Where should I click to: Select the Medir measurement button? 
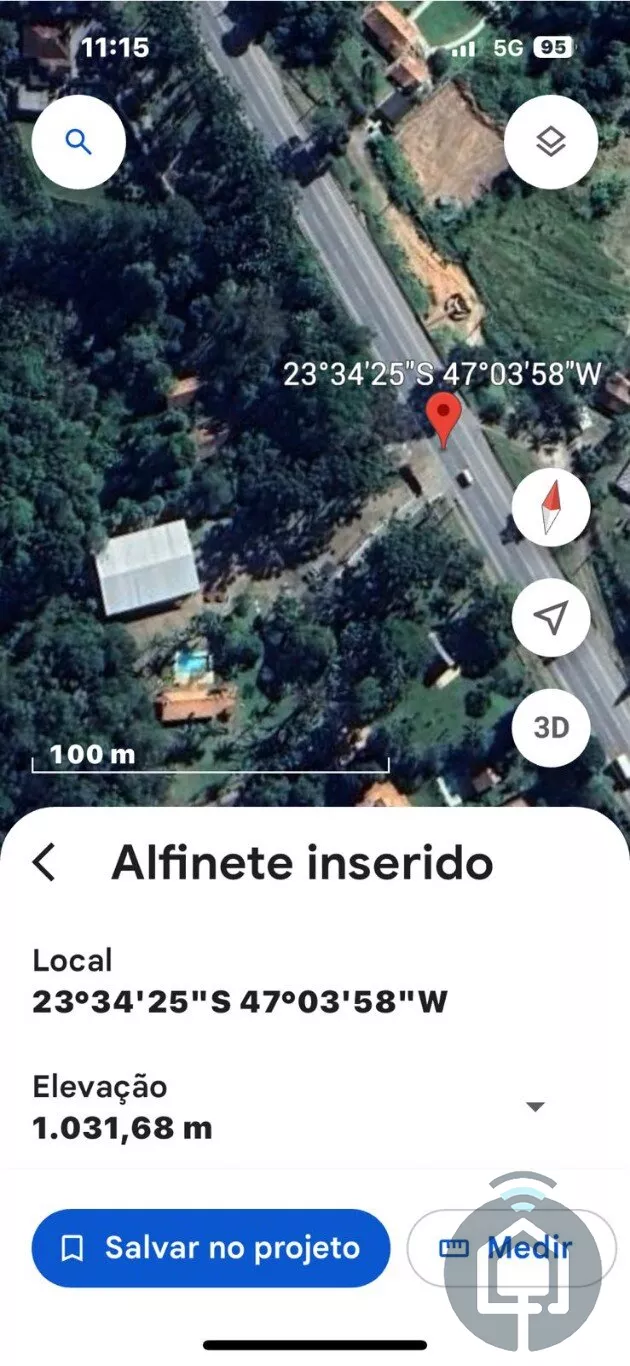coord(508,1248)
